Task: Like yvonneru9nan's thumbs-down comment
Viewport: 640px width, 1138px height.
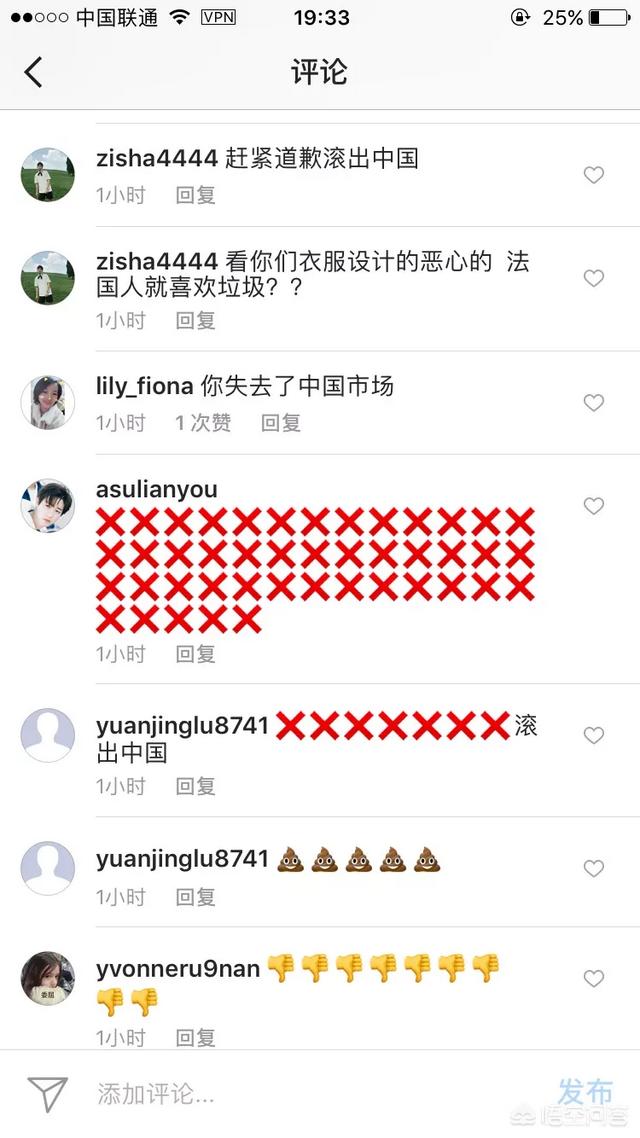Action: tap(593, 978)
